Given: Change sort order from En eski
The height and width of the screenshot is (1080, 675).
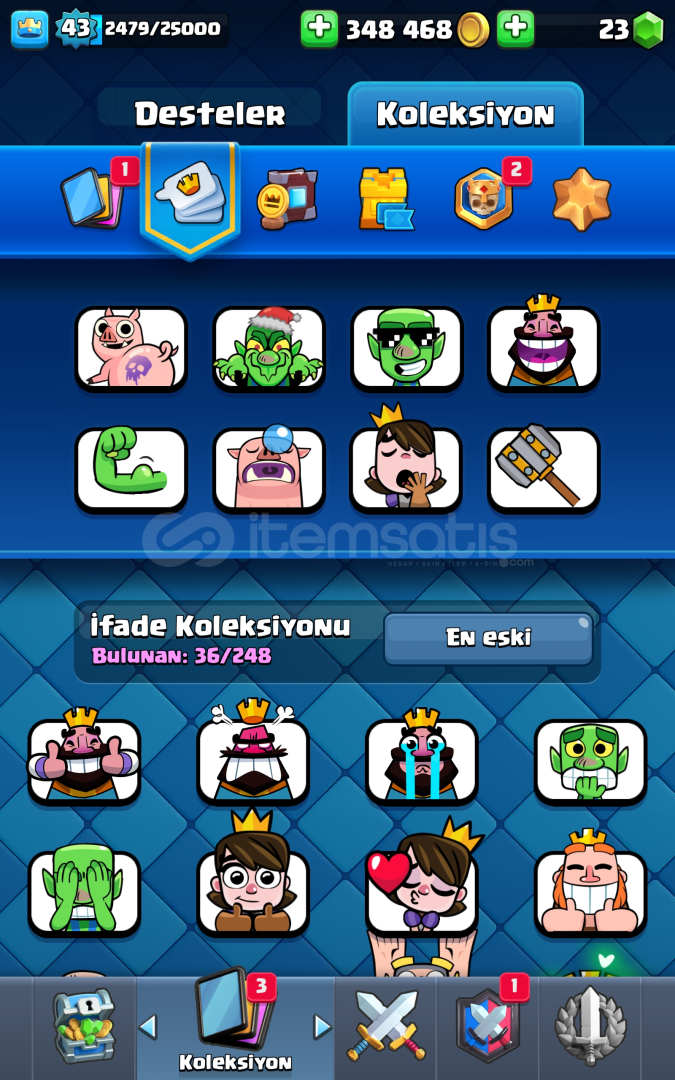Looking at the screenshot, I should tap(488, 638).
